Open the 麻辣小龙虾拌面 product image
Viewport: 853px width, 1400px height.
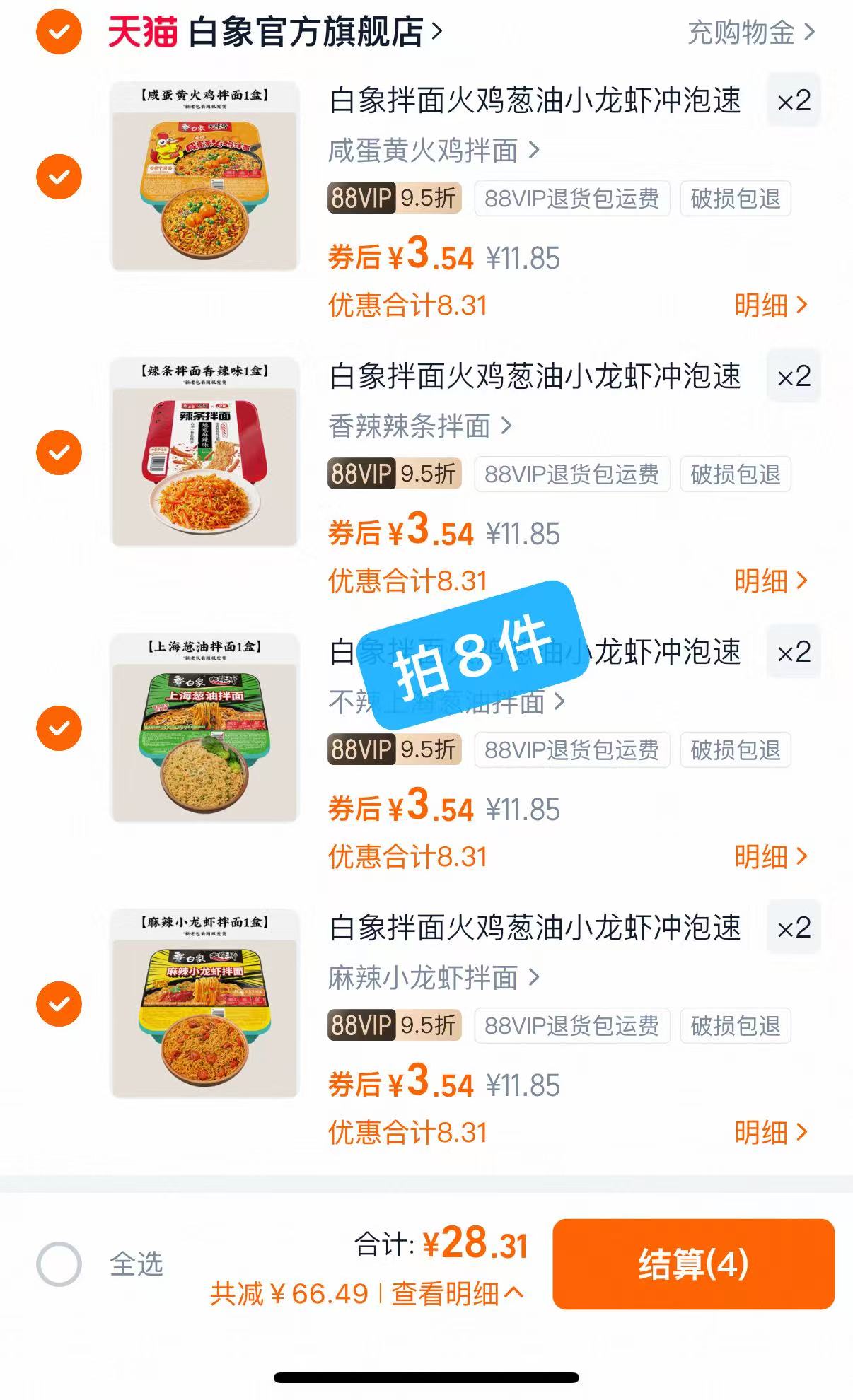pyautogui.click(x=205, y=1008)
